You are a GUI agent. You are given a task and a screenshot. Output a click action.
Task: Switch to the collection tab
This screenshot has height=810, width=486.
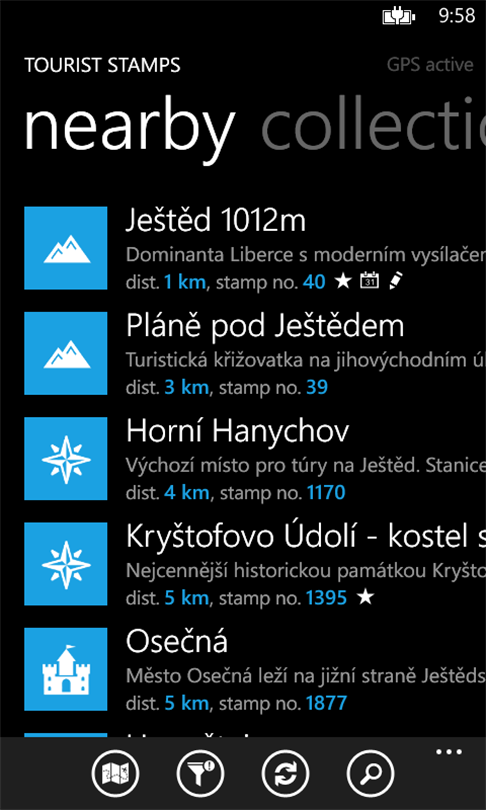pos(373,127)
